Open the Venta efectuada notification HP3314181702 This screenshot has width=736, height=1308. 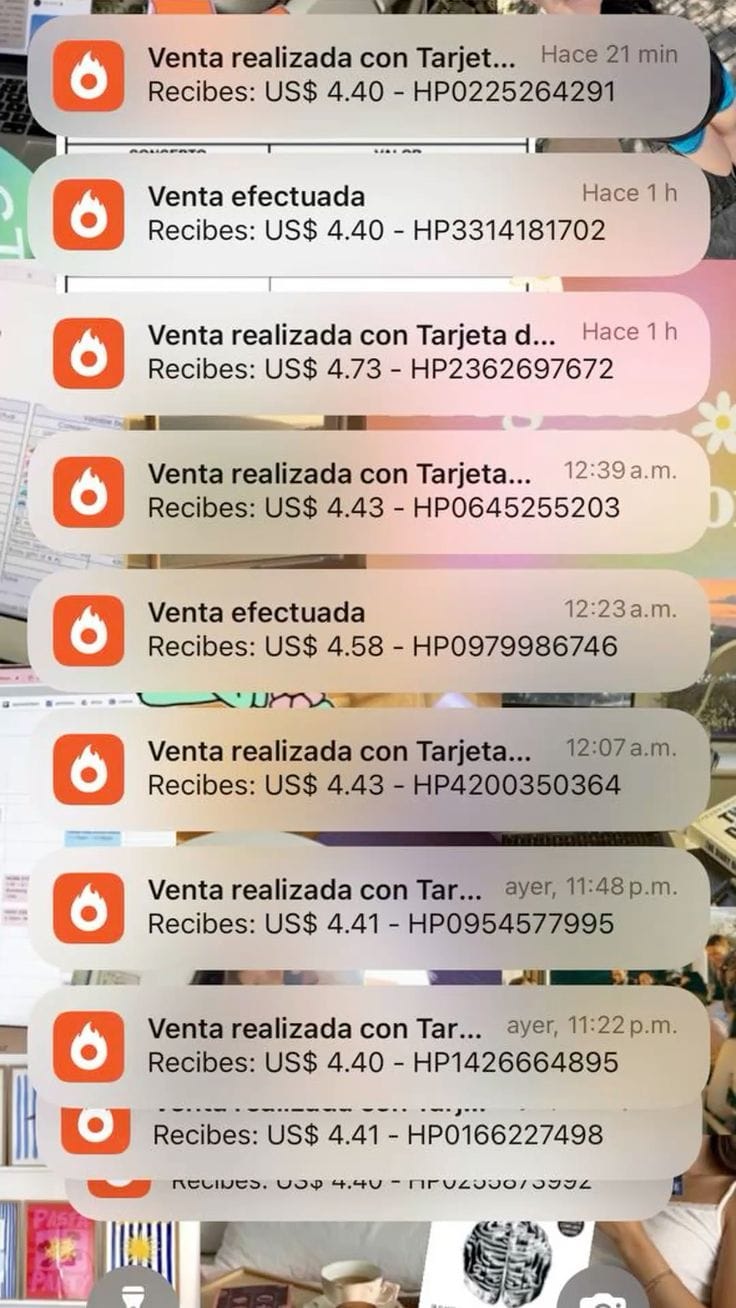pos(368,214)
